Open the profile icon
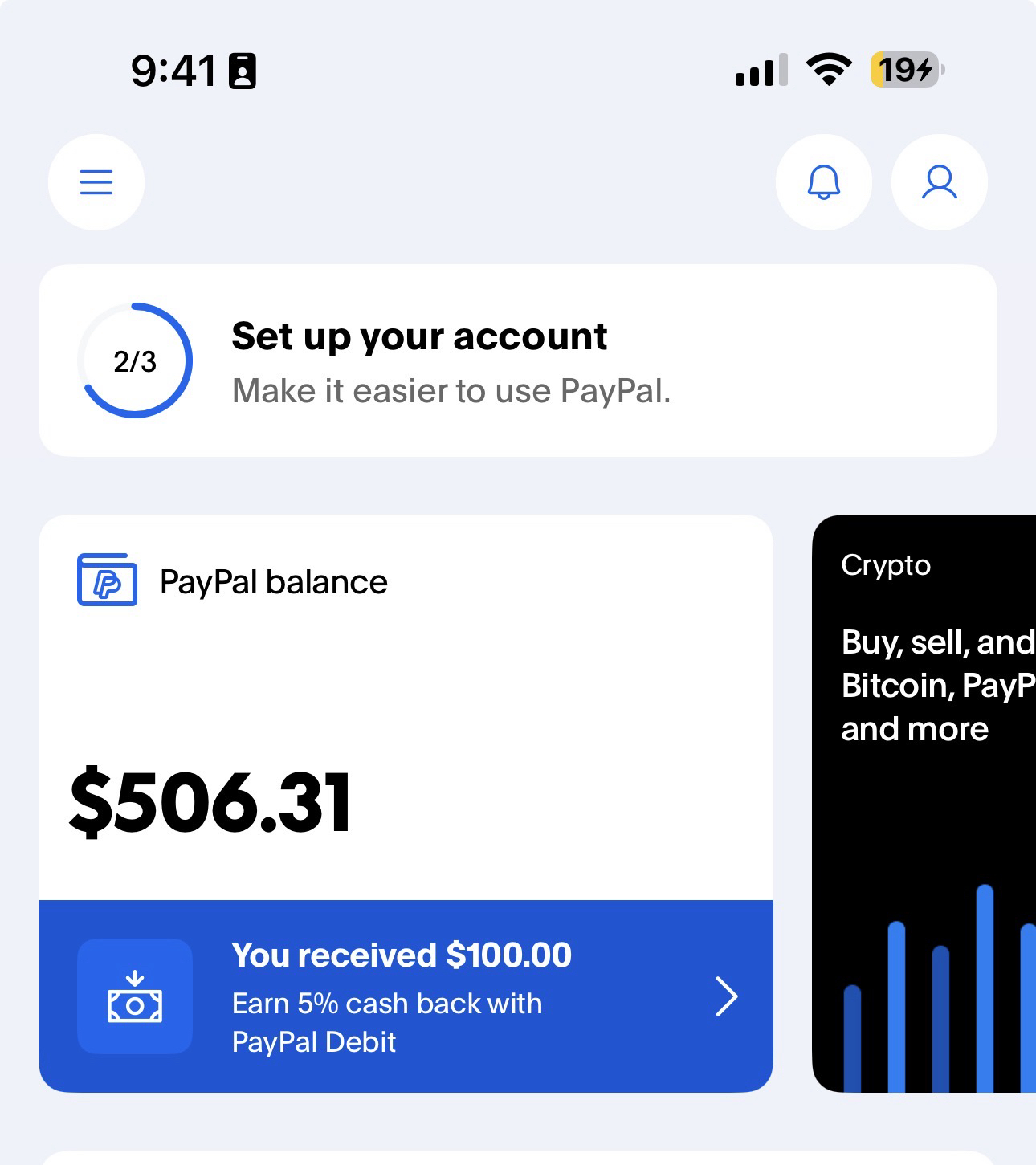This screenshot has width=1036, height=1165. 939,182
